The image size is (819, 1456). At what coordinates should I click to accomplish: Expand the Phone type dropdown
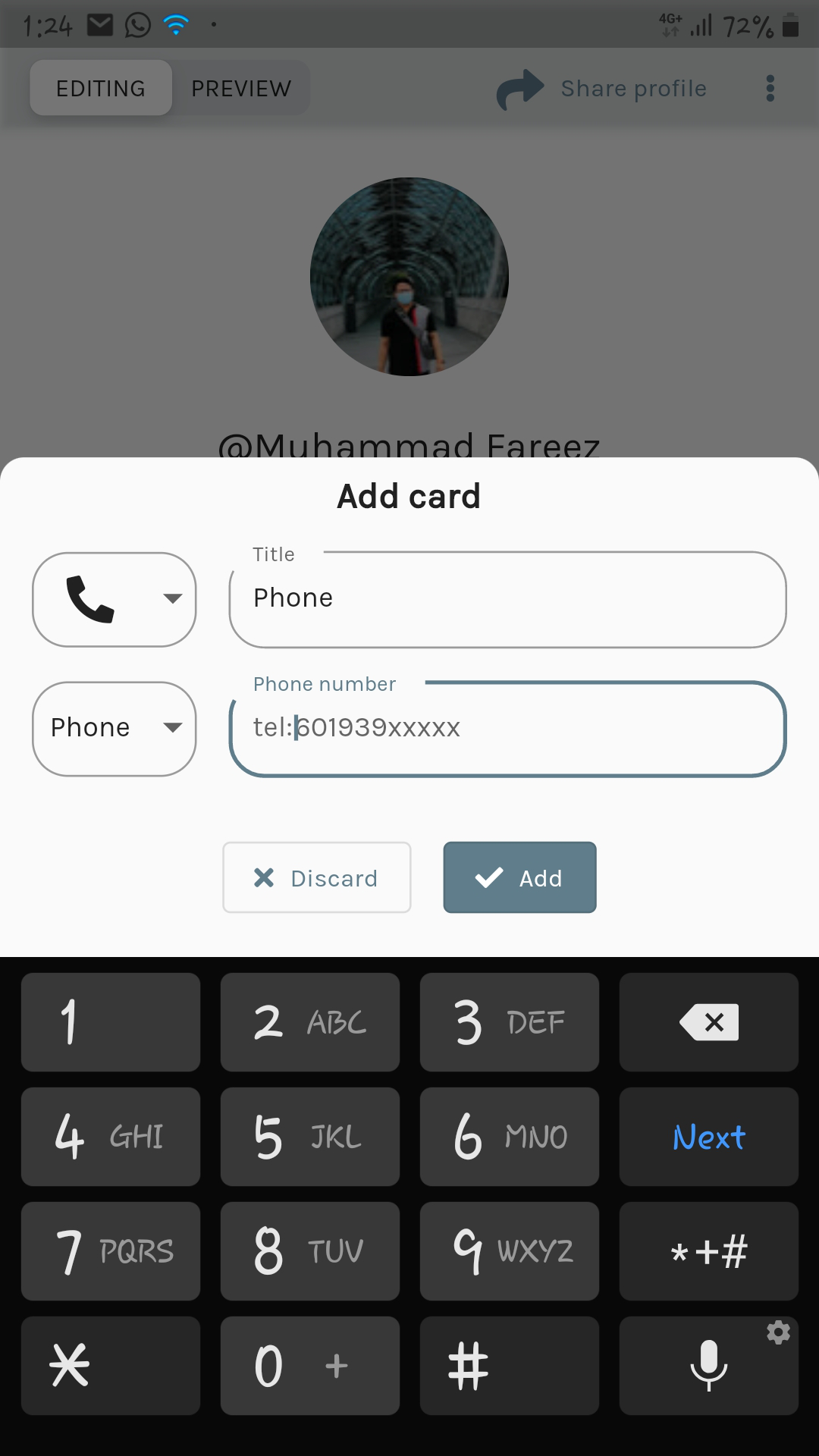(114, 728)
